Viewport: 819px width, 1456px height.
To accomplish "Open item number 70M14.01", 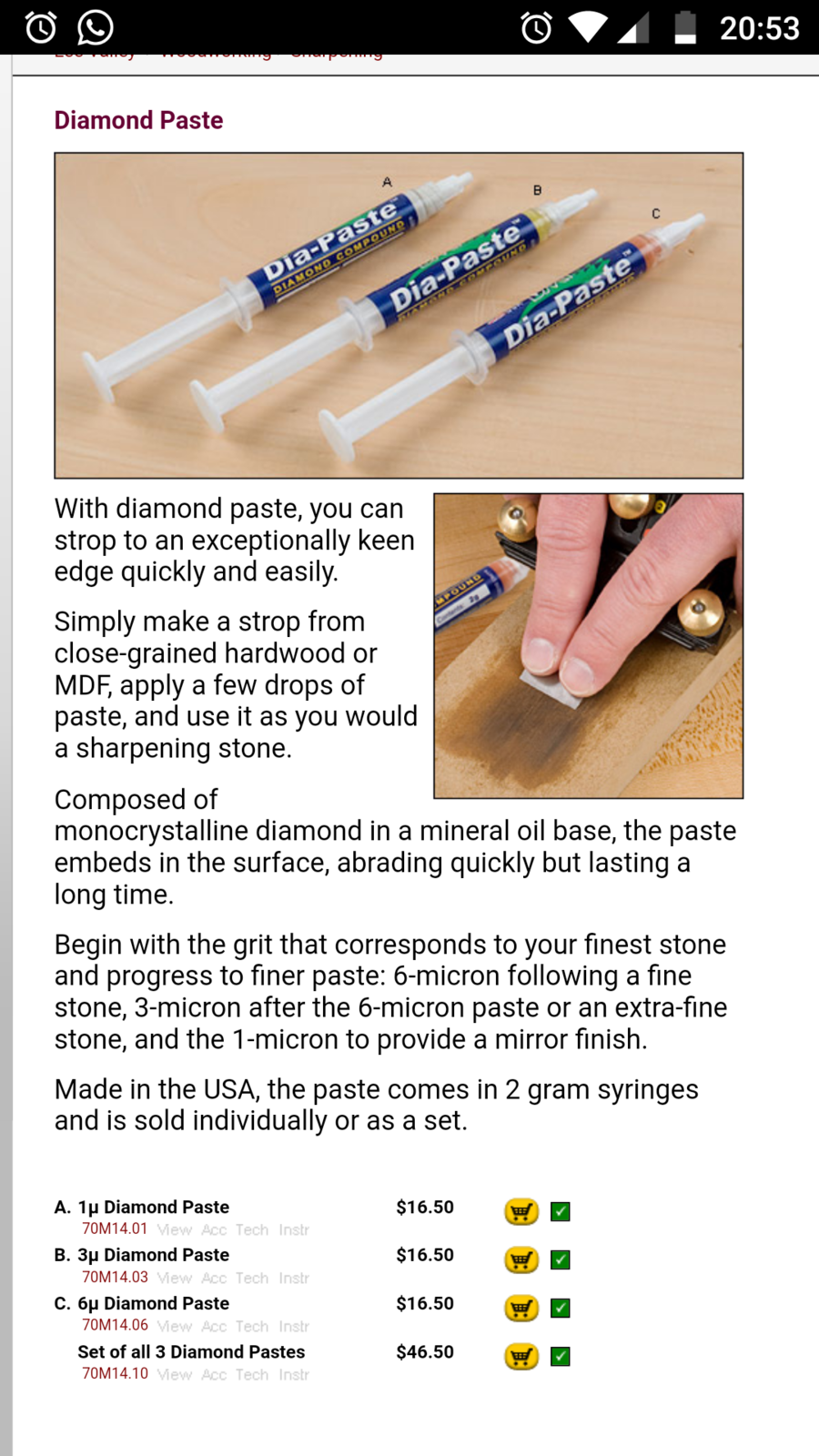I will [115, 1228].
